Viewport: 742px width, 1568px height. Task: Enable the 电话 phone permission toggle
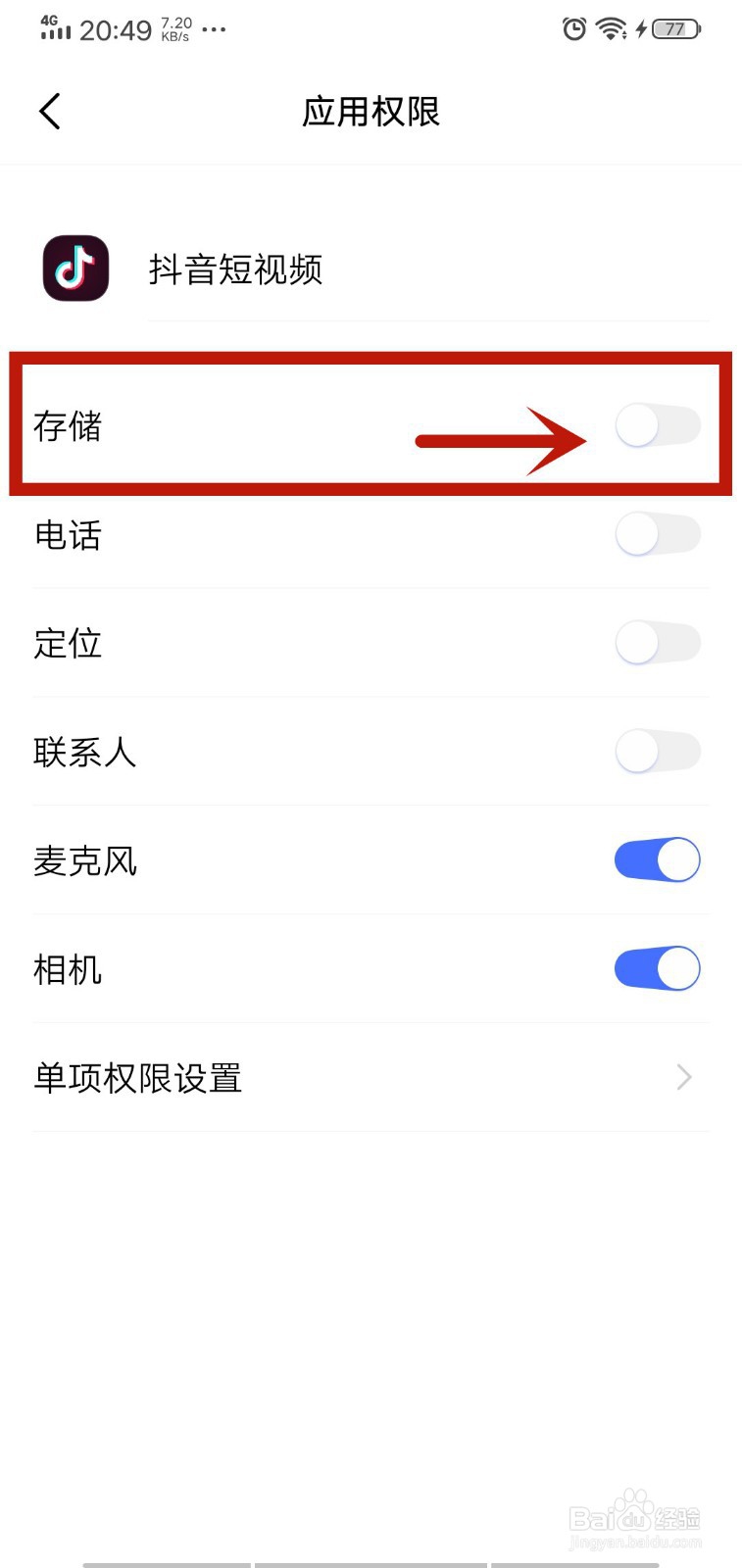click(x=658, y=535)
